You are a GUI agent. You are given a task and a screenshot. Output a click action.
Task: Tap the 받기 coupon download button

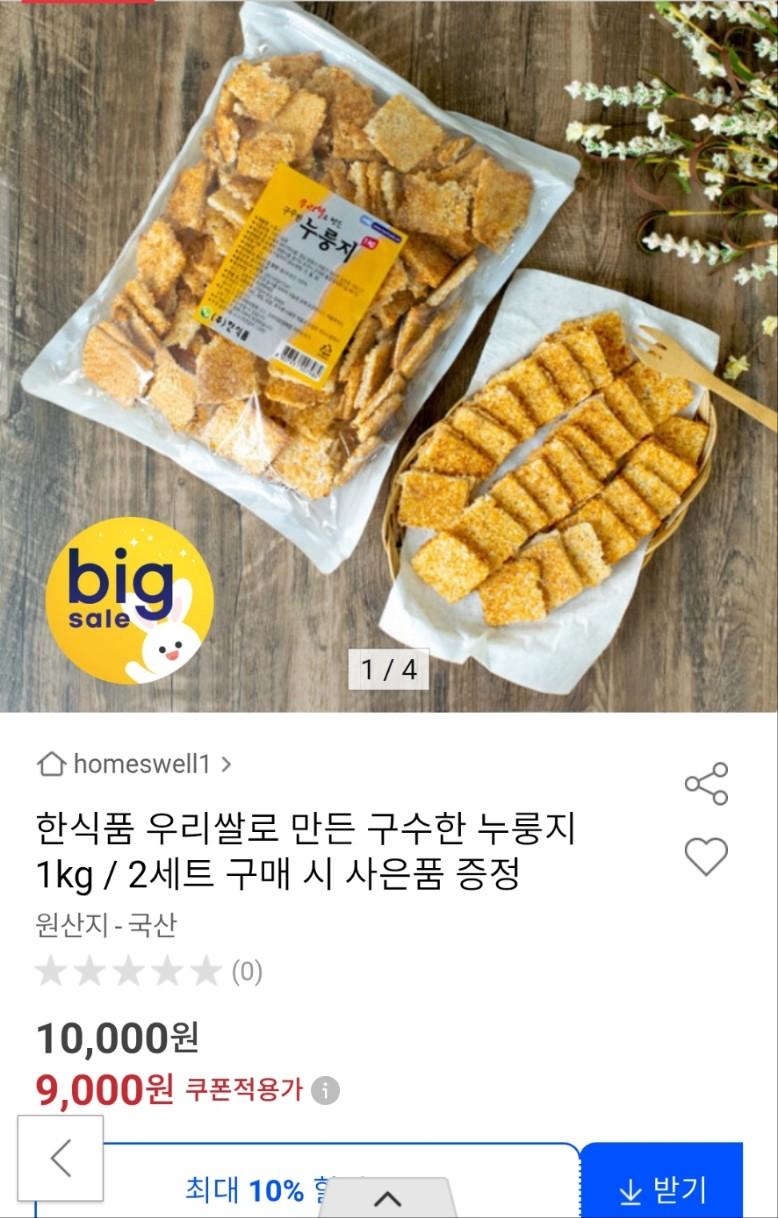coord(662,1188)
